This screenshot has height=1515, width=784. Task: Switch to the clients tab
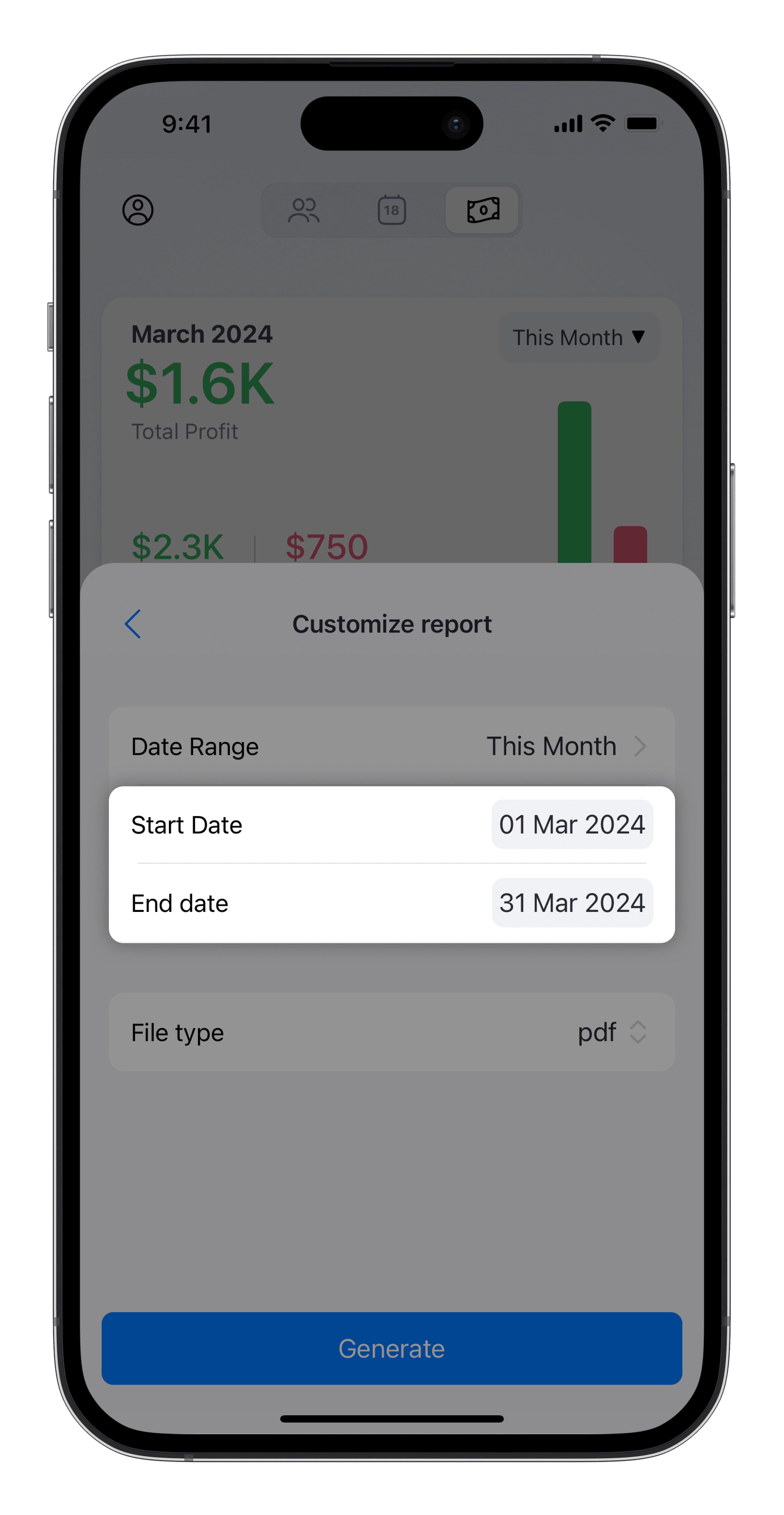coord(303,210)
